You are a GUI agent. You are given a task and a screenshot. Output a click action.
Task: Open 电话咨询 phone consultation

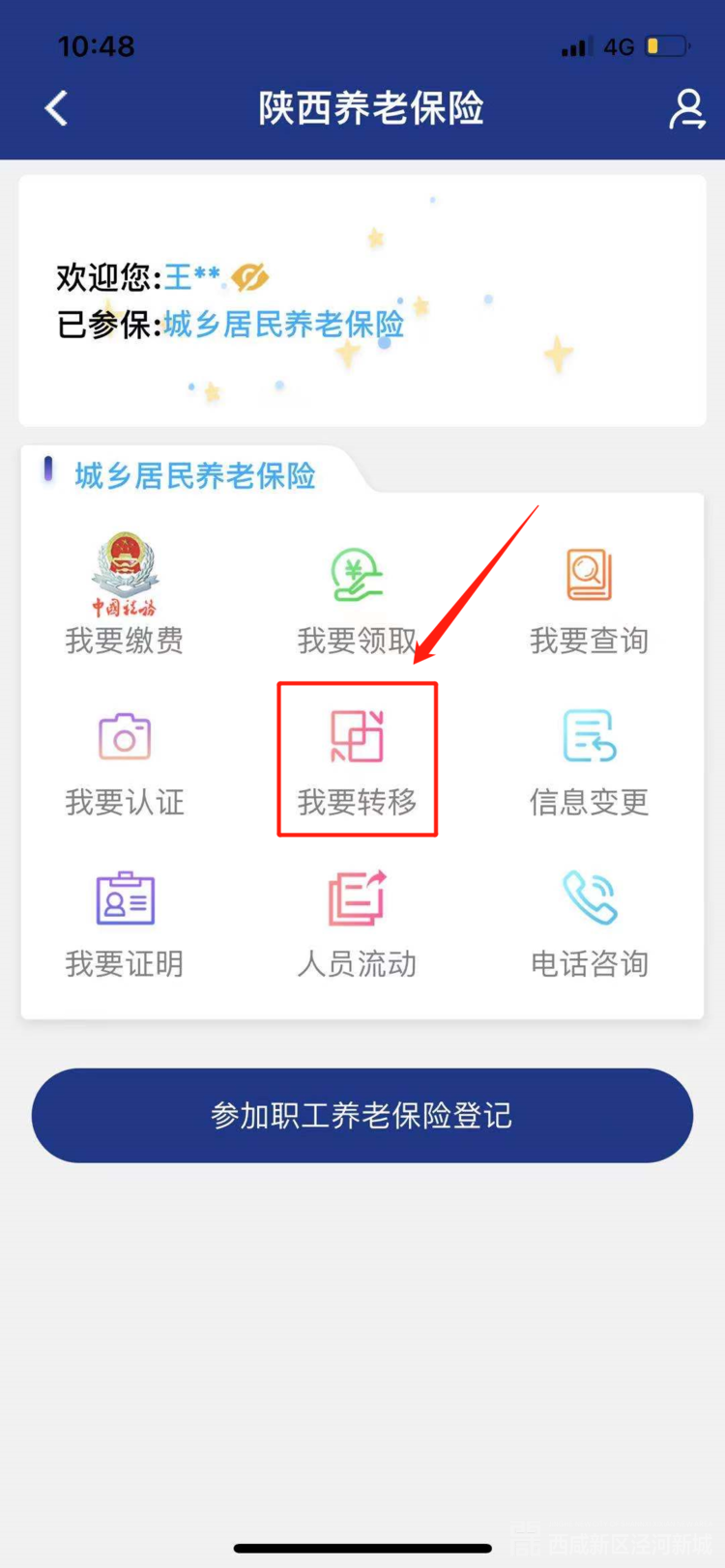point(589,925)
